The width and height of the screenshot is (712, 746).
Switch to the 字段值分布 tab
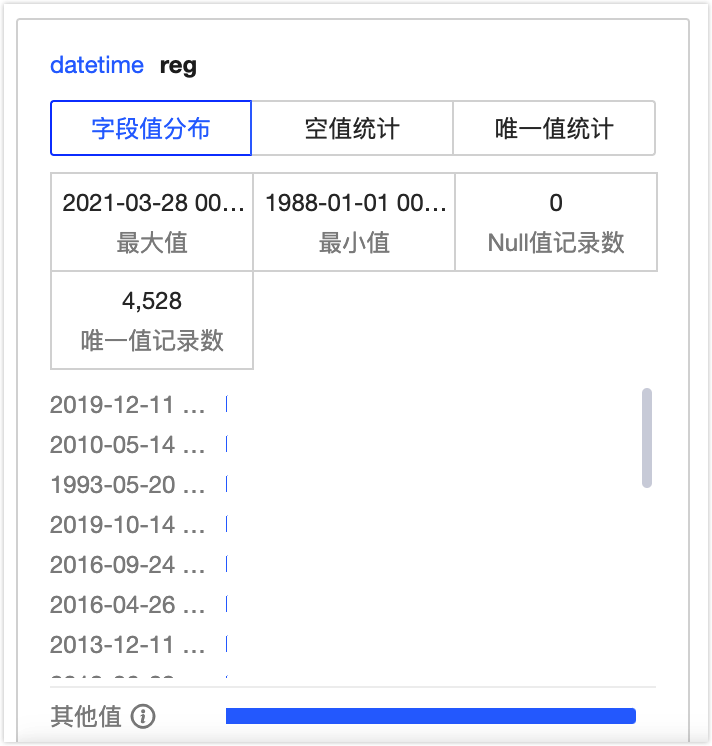(x=151, y=128)
